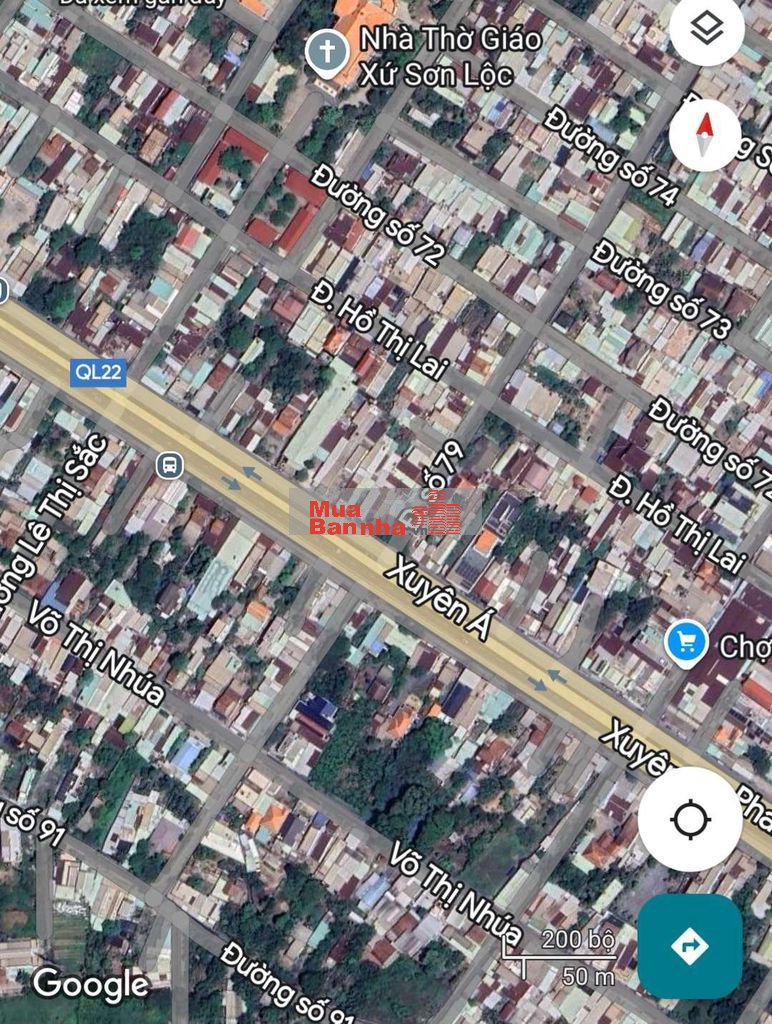Center map on my current location
This screenshot has height=1024, width=772.
click(690, 820)
